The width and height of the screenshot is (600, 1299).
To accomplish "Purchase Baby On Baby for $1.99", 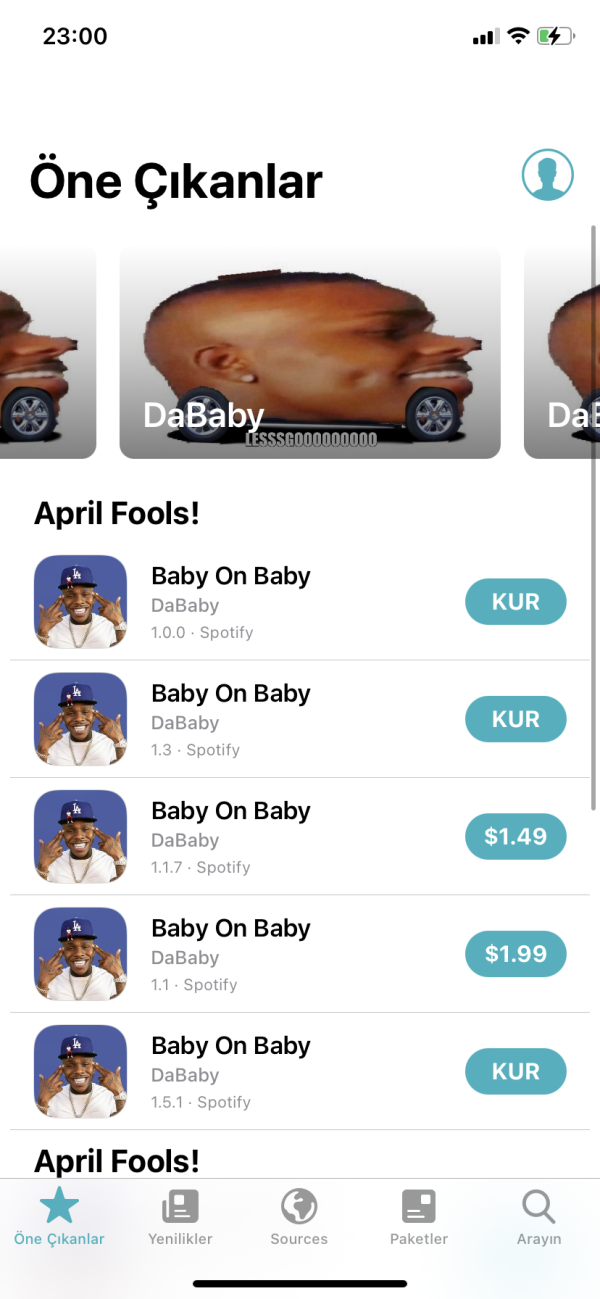I will [x=515, y=954].
